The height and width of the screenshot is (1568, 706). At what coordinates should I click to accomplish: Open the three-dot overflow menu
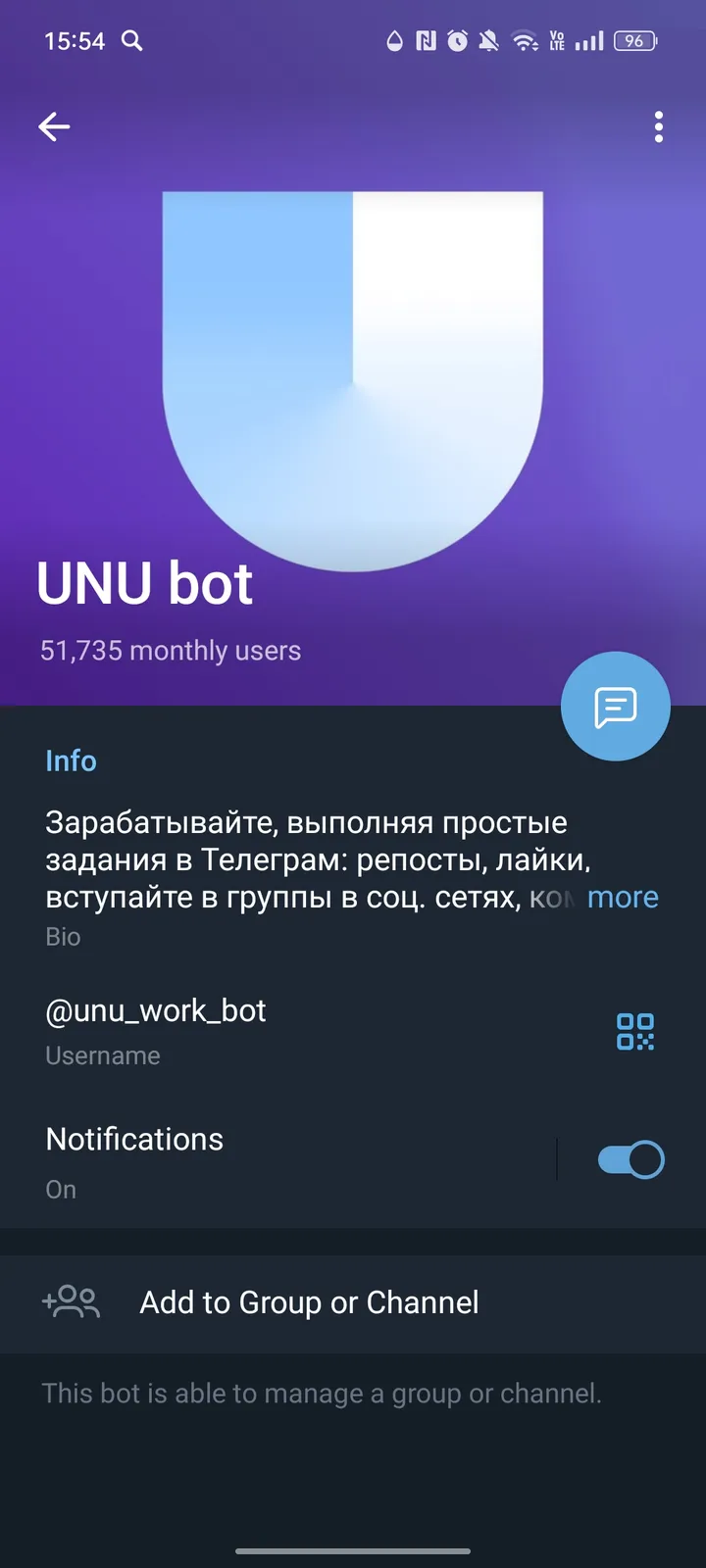coord(658,126)
